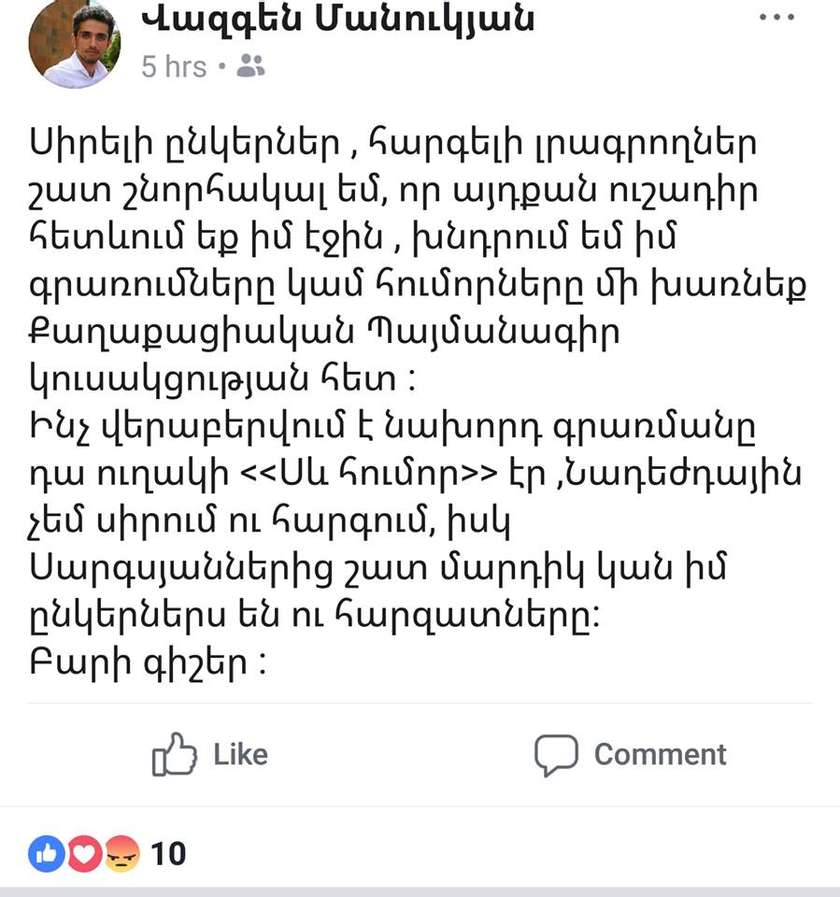Viewport: 840px width, 897px height.
Task: View the 10 reactions list
Action: (108, 853)
